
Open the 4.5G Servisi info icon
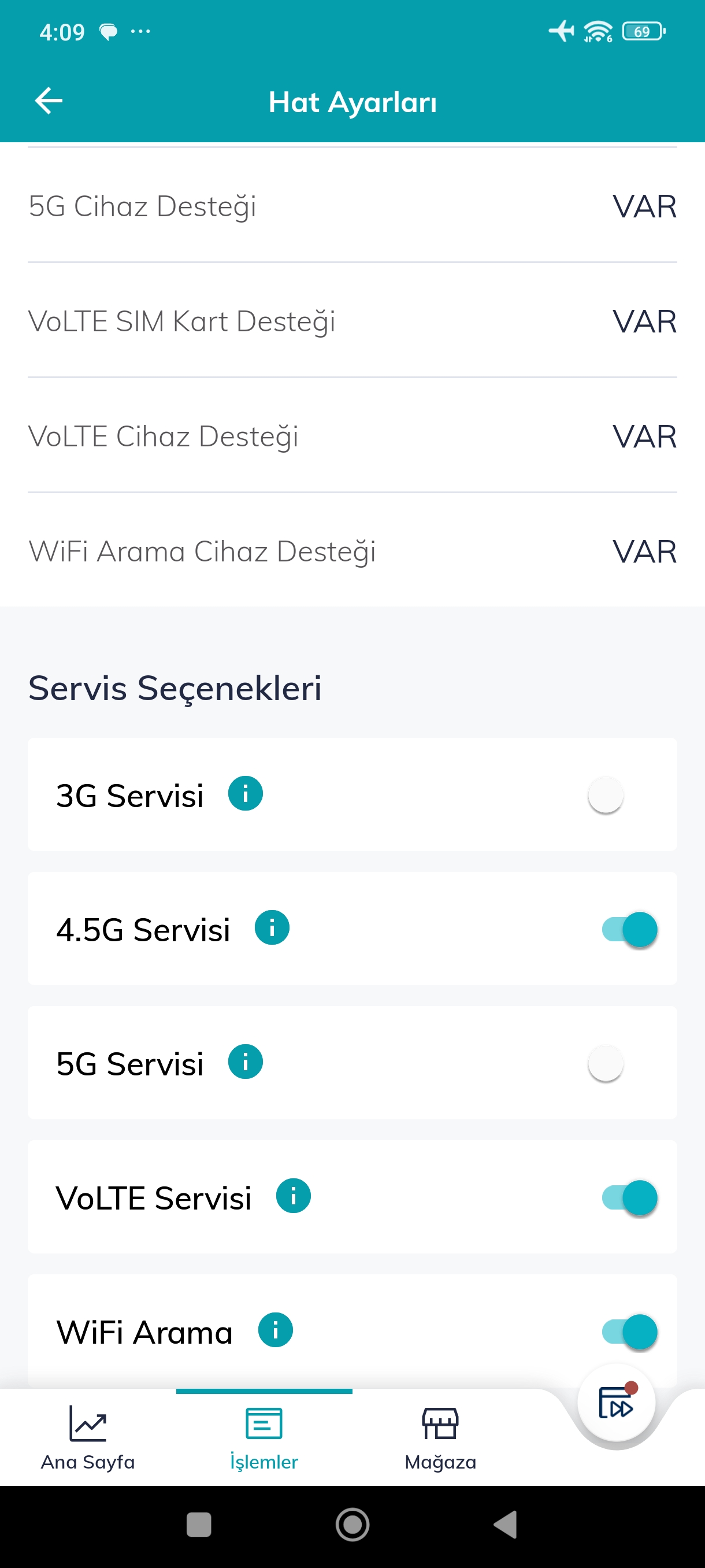pos(272,927)
